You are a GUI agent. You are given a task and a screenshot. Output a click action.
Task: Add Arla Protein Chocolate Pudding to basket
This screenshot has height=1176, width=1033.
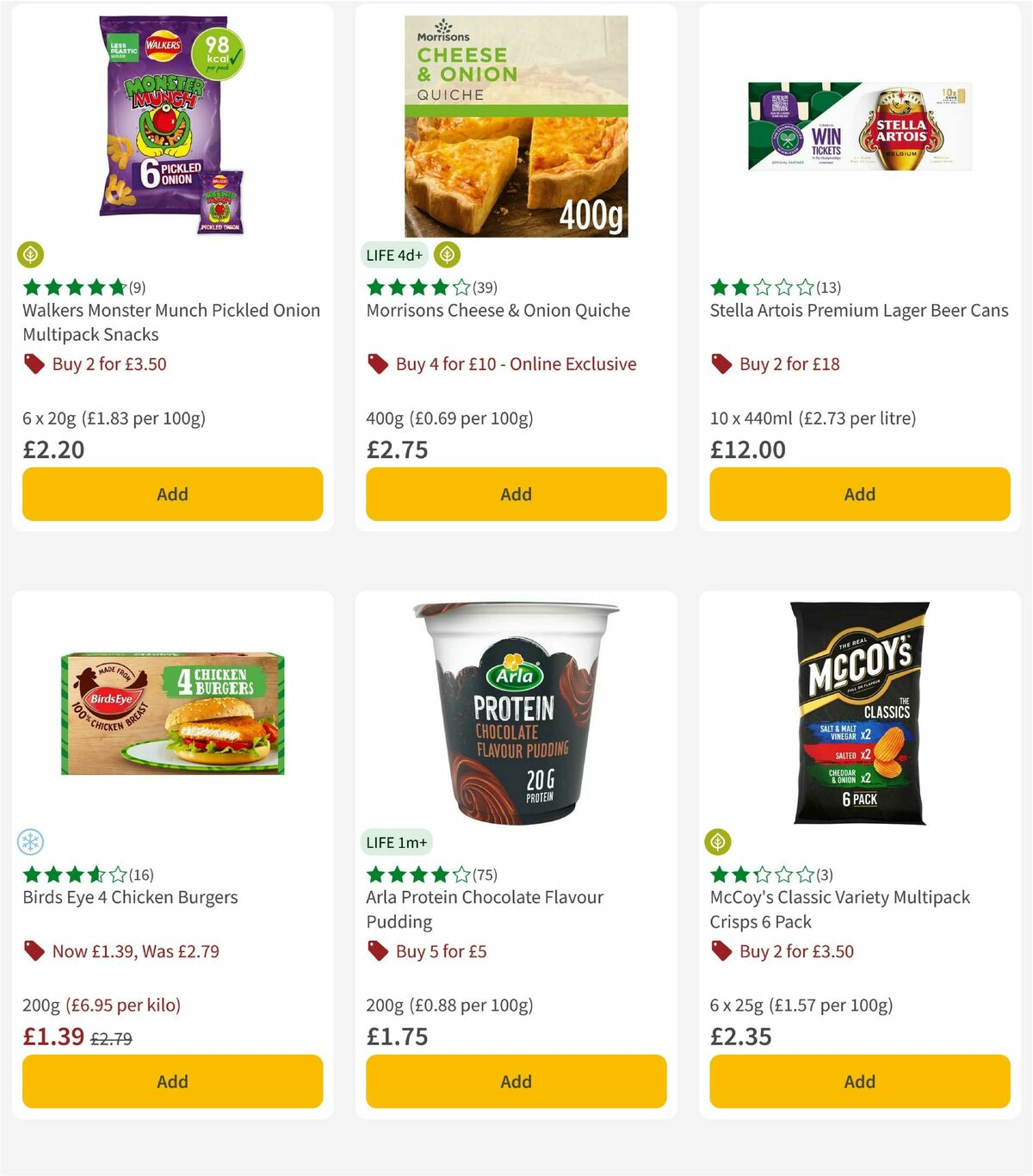pyautogui.click(x=516, y=1081)
